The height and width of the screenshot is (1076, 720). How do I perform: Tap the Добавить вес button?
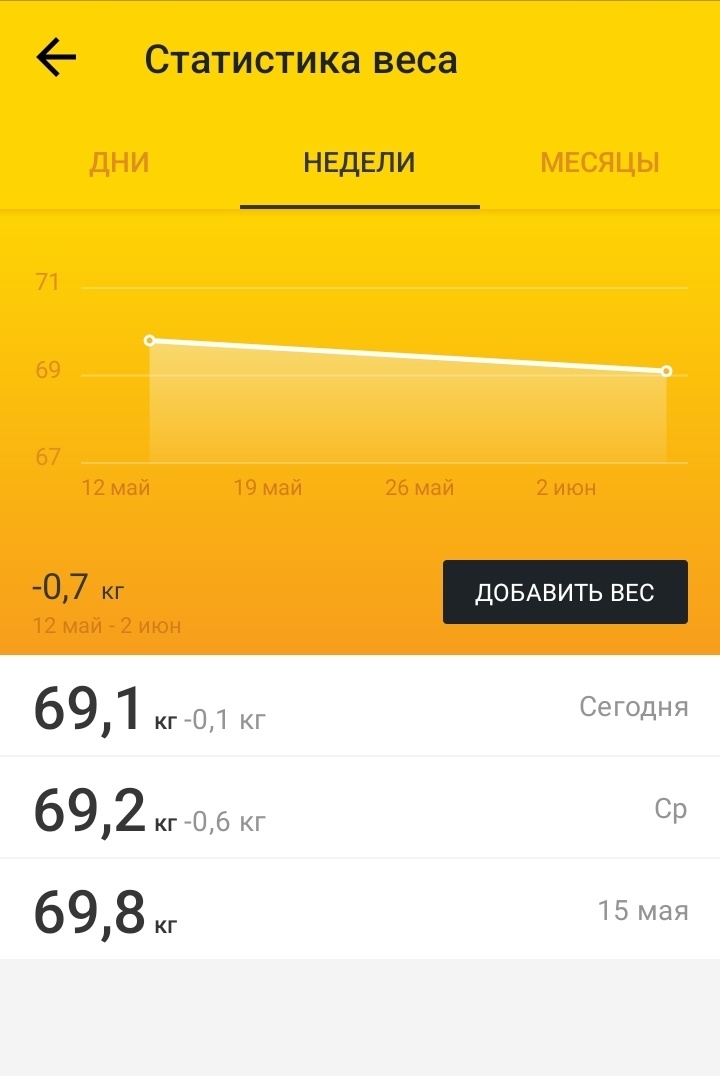point(565,592)
